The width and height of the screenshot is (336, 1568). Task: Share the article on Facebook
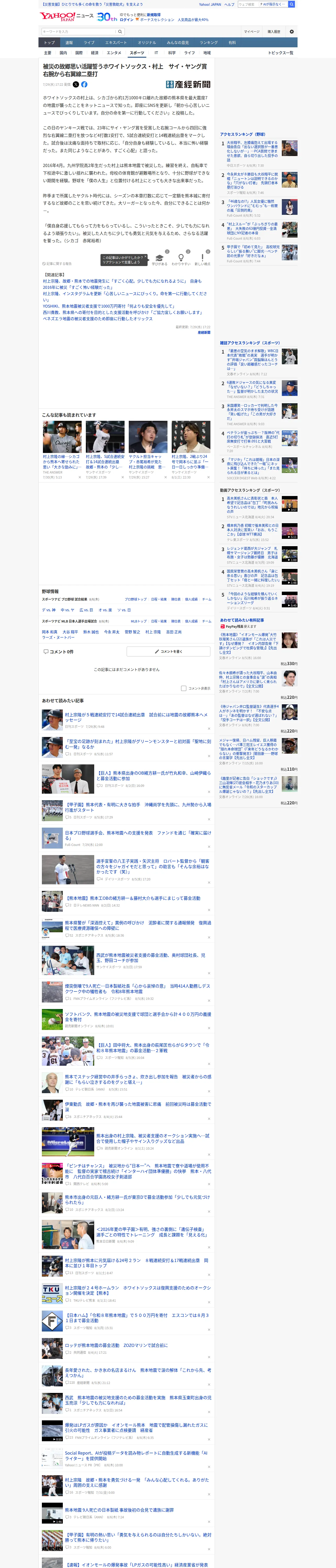pyautogui.click(x=84, y=85)
